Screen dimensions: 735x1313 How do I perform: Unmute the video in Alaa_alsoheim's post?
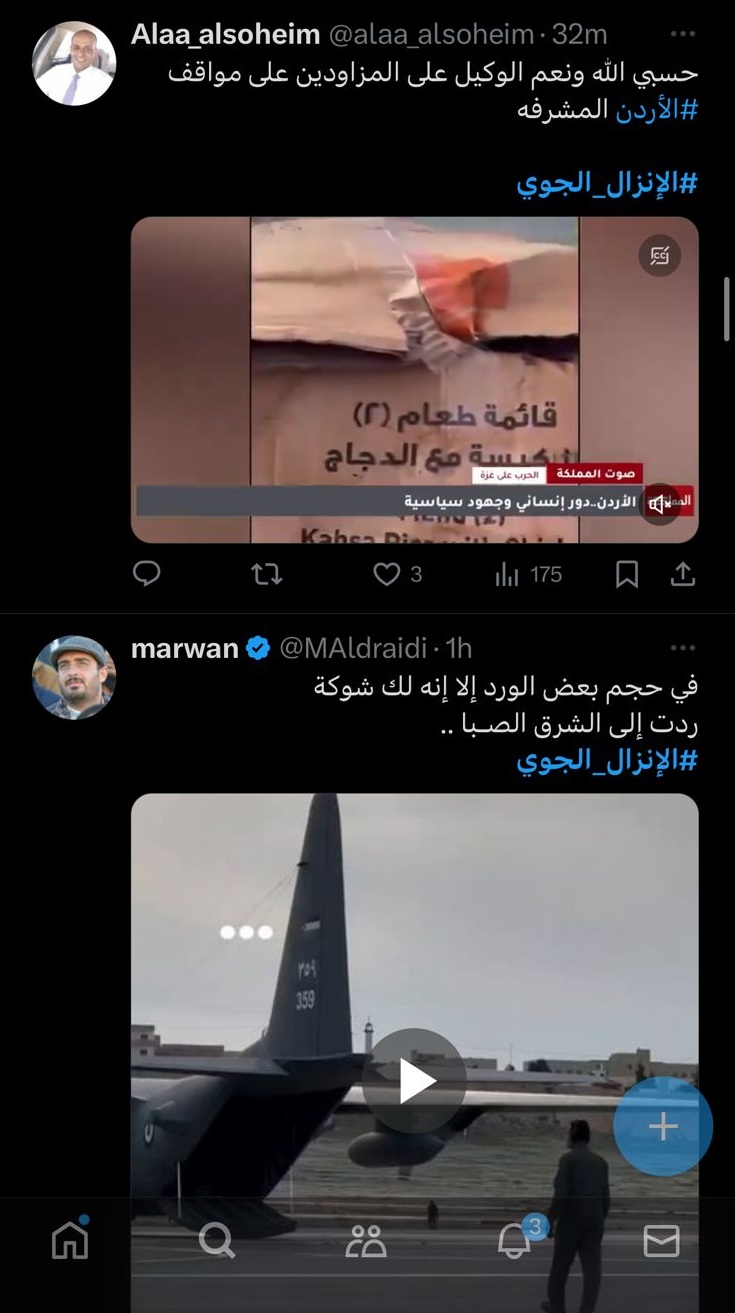[x=659, y=504]
